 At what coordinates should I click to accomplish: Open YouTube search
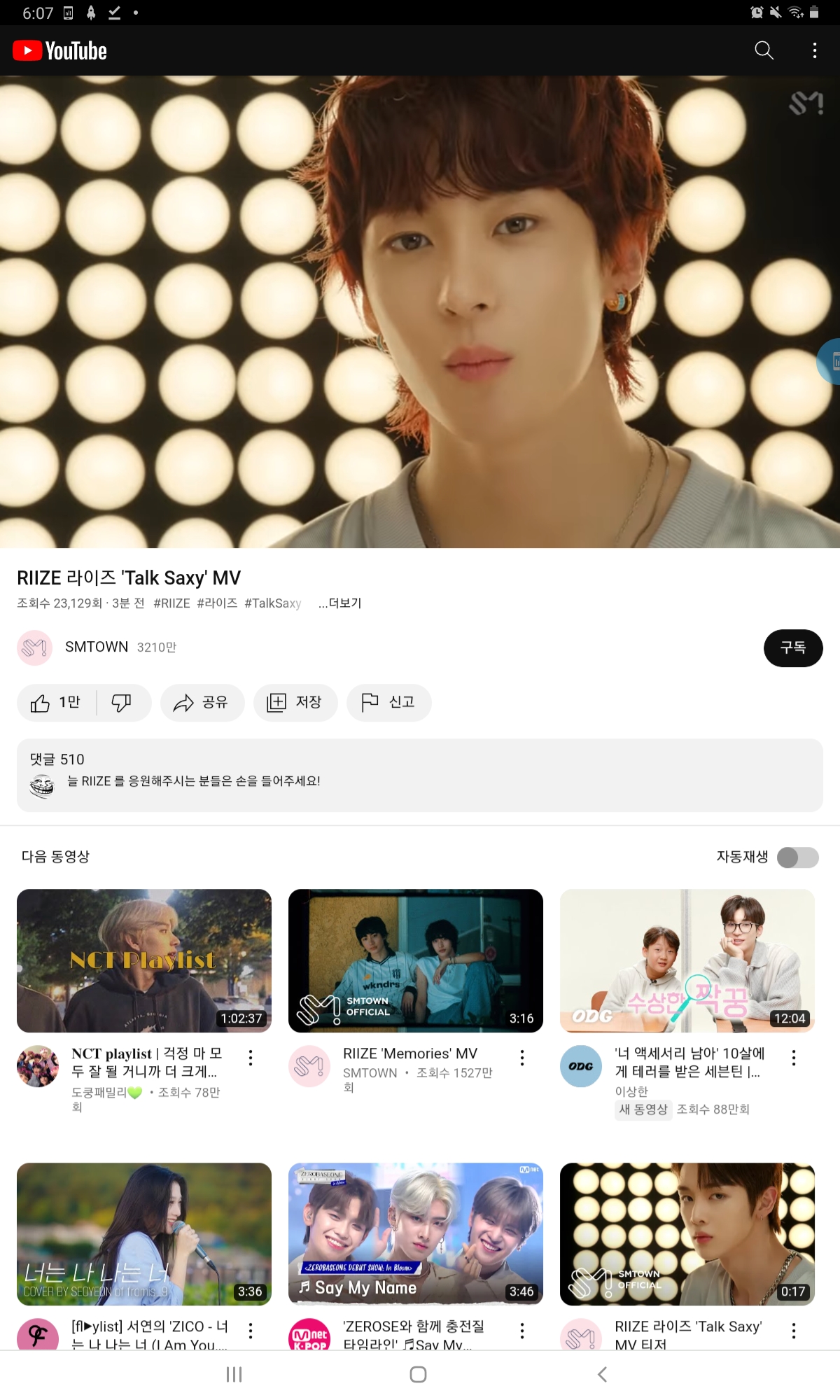764,50
